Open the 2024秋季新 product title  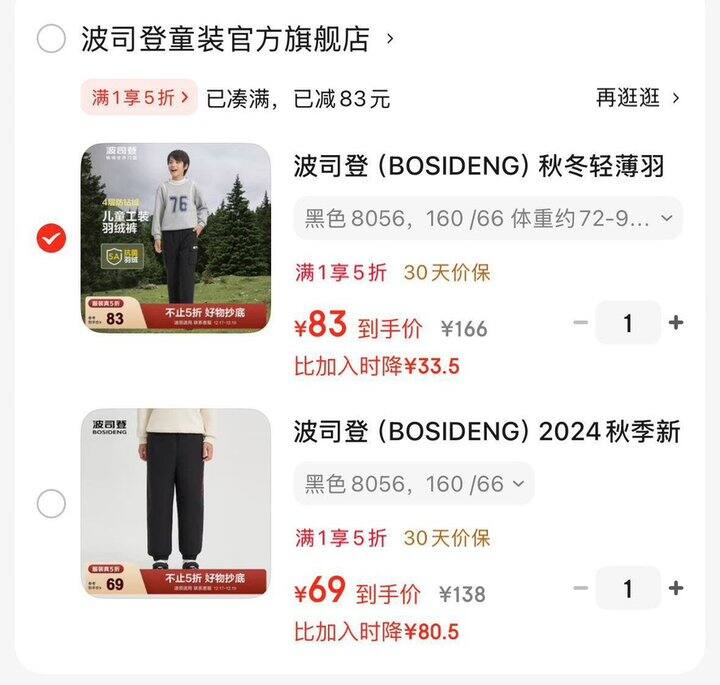tap(487, 432)
